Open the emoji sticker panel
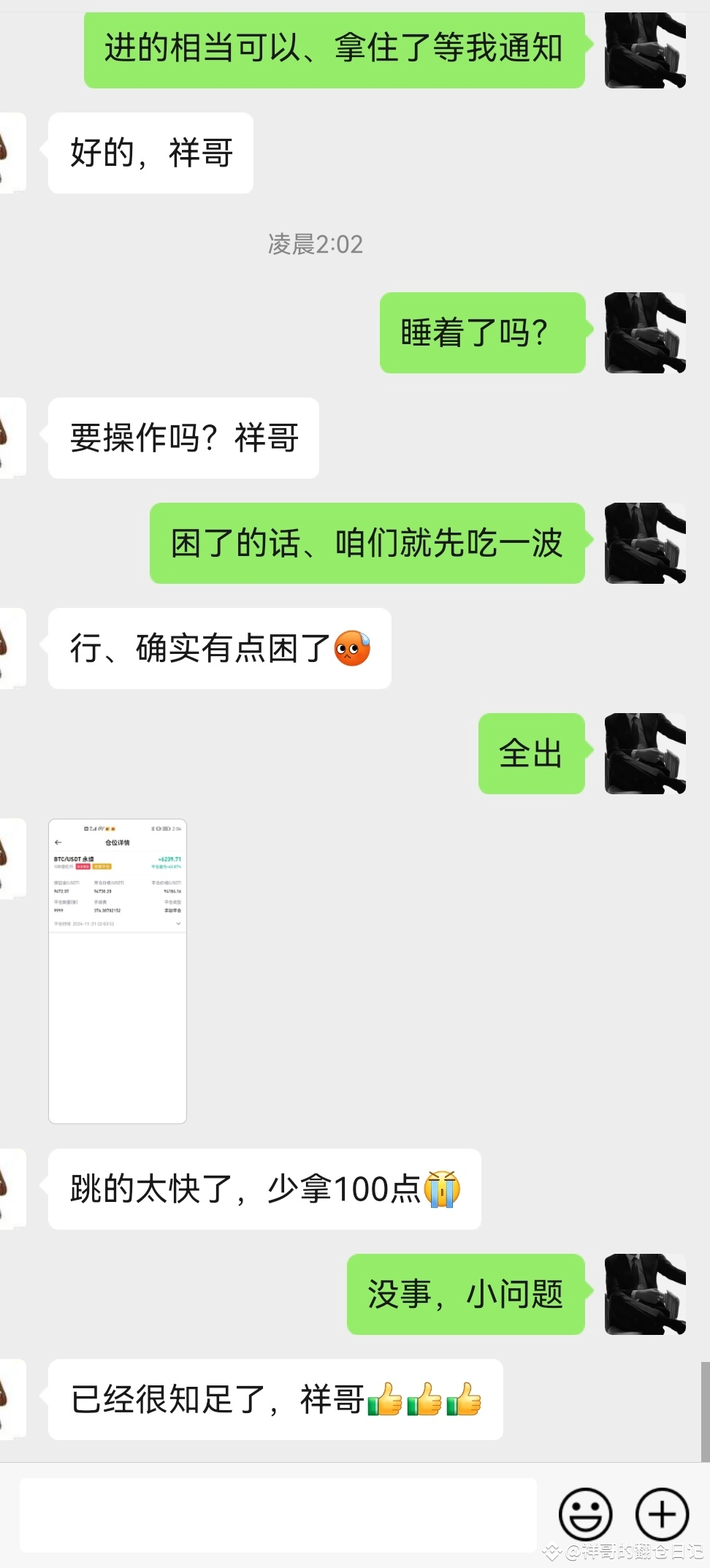Screen dimensions: 710x1568 coord(585,1515)
